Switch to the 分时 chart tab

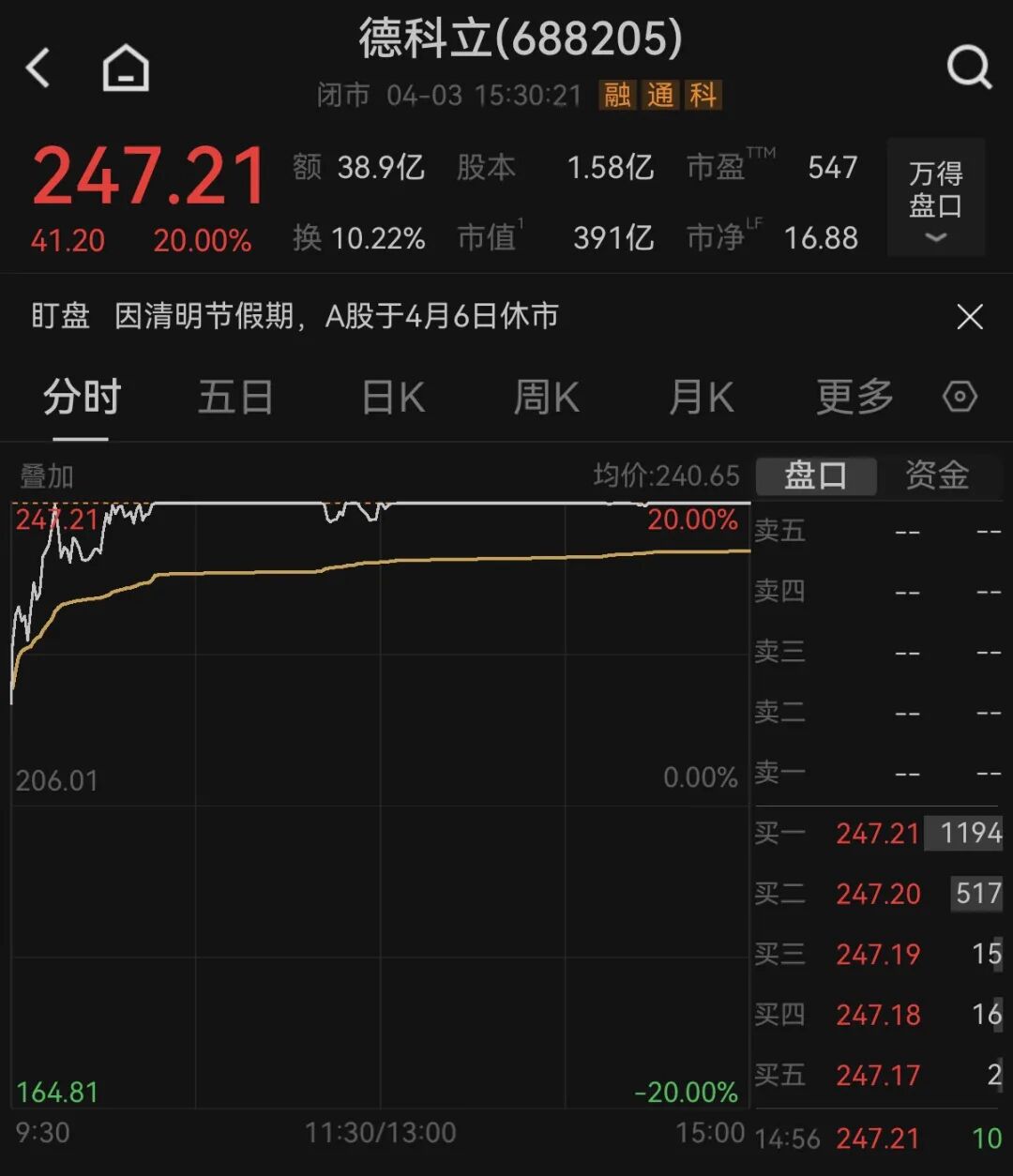point(82,398)
